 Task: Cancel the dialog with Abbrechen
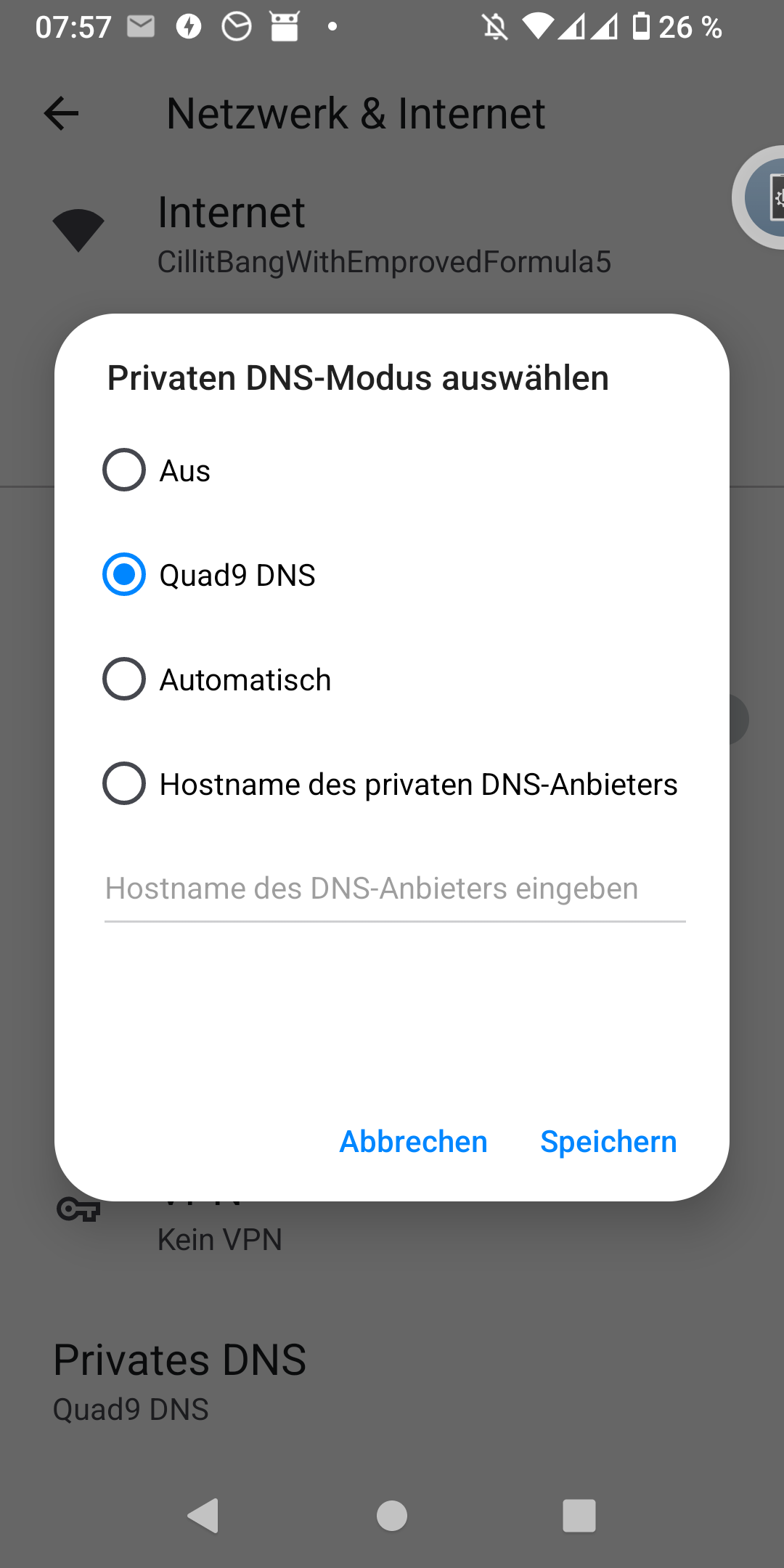click(x=413, y=1142)
